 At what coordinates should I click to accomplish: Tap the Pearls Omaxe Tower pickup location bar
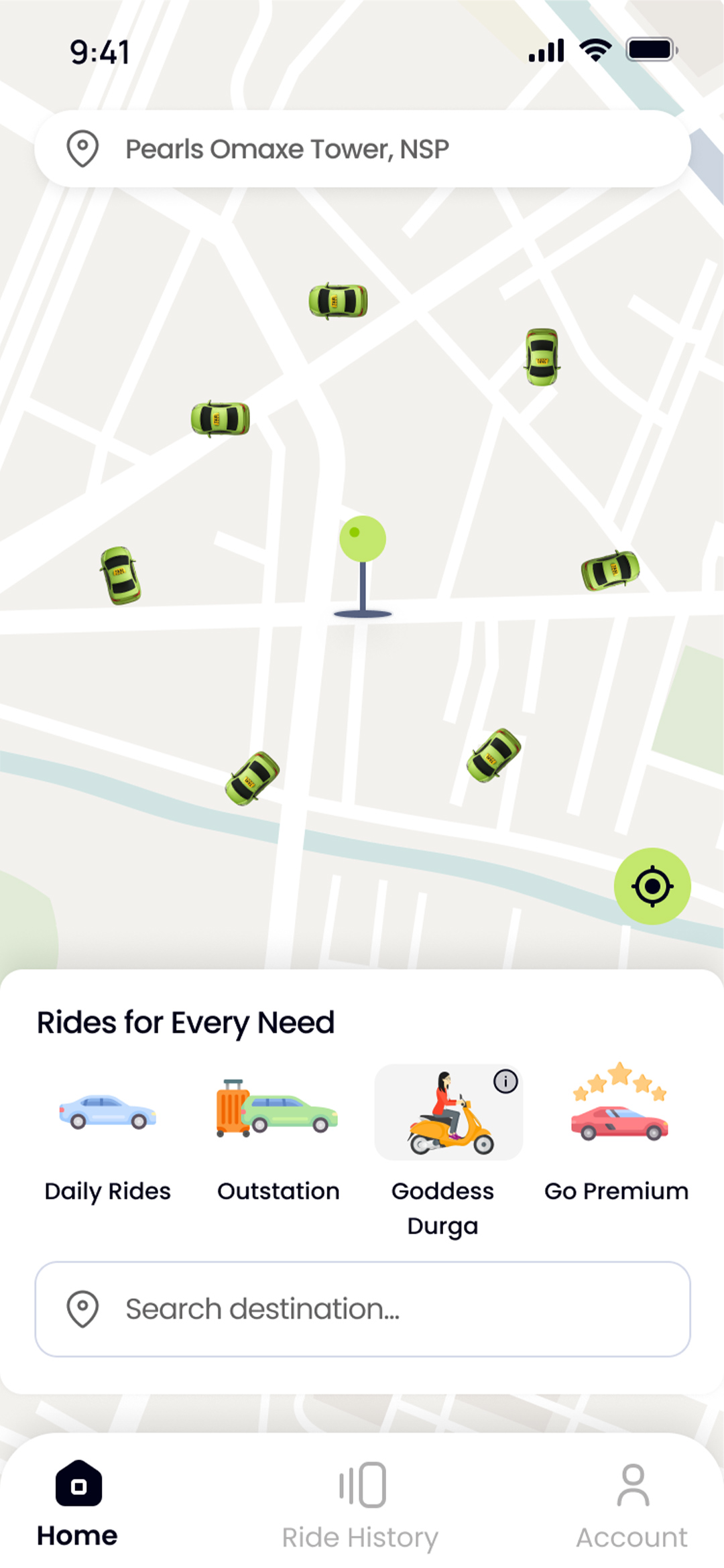pos(362,149)
